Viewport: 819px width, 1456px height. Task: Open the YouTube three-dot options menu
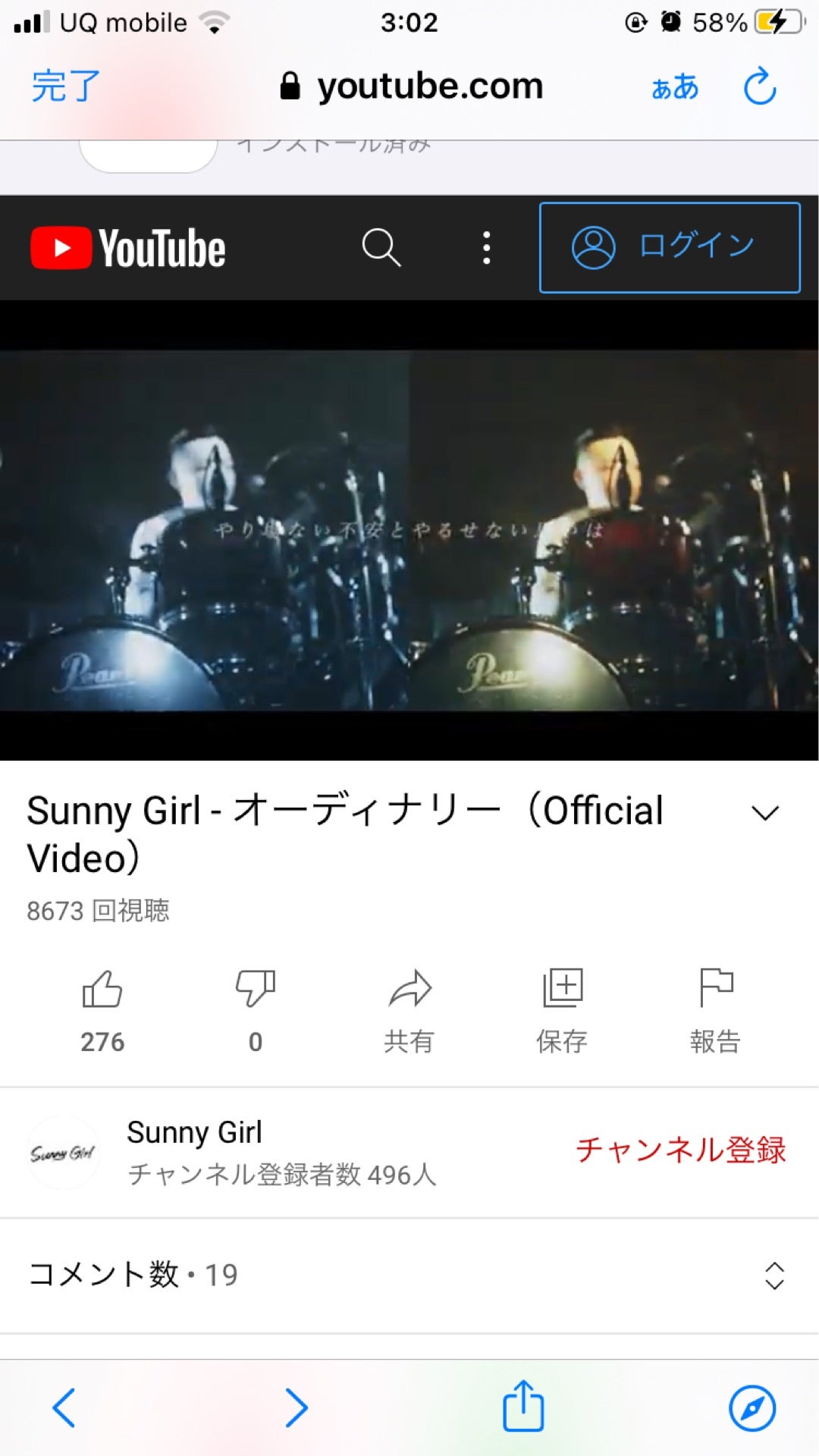tap(485, 247)
